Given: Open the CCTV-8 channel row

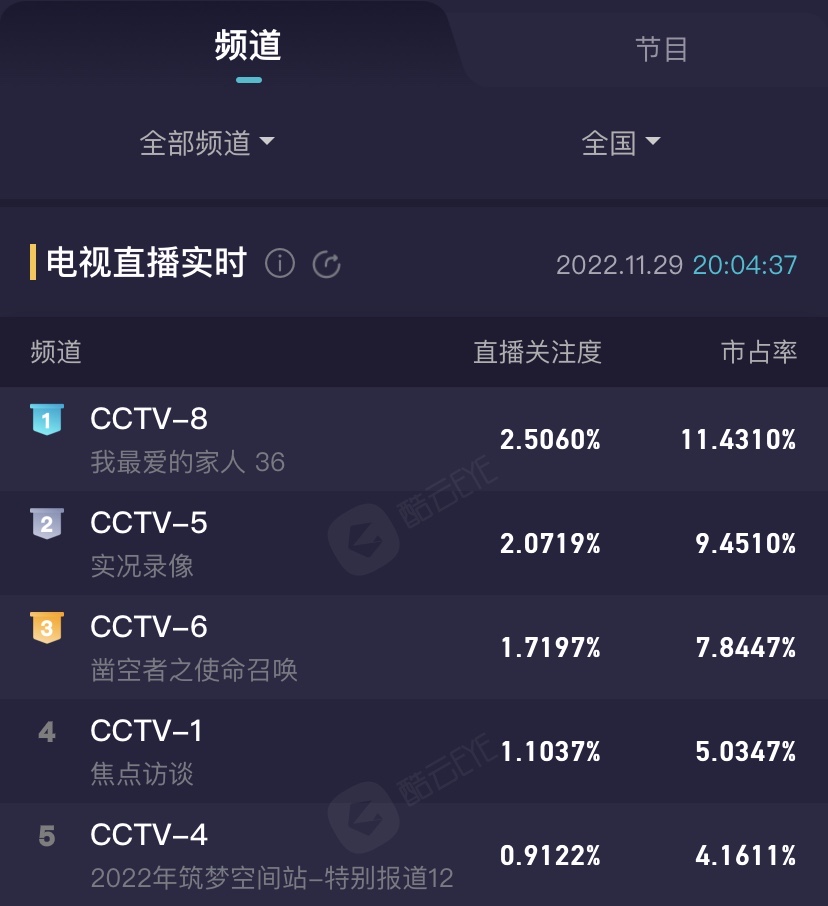Looking at the screenshot, I should pyautogui.click(x=414, y=439).
